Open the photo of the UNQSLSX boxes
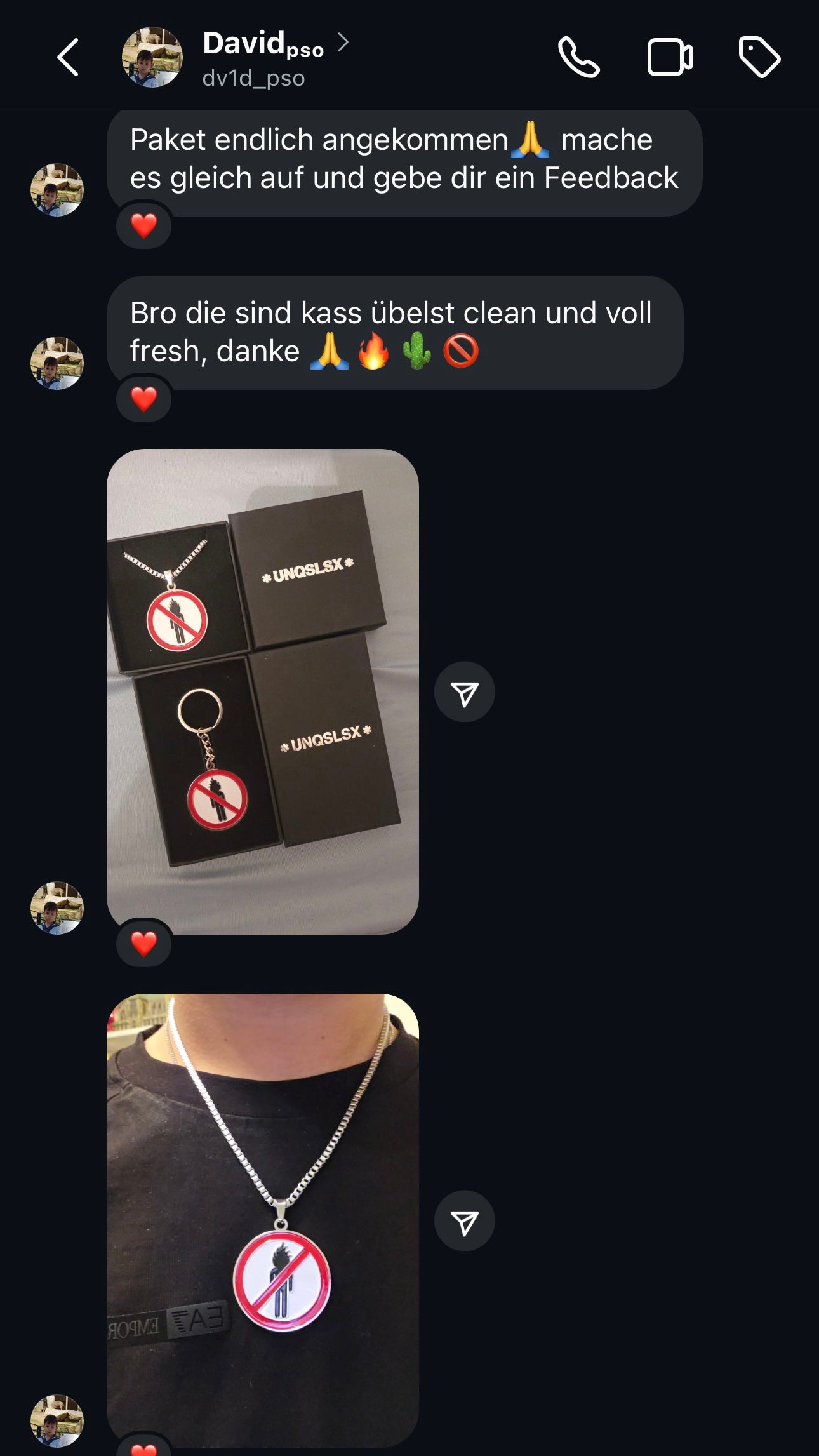The image size is (819, 1456). pyautogui.click(x=262, y=691)
